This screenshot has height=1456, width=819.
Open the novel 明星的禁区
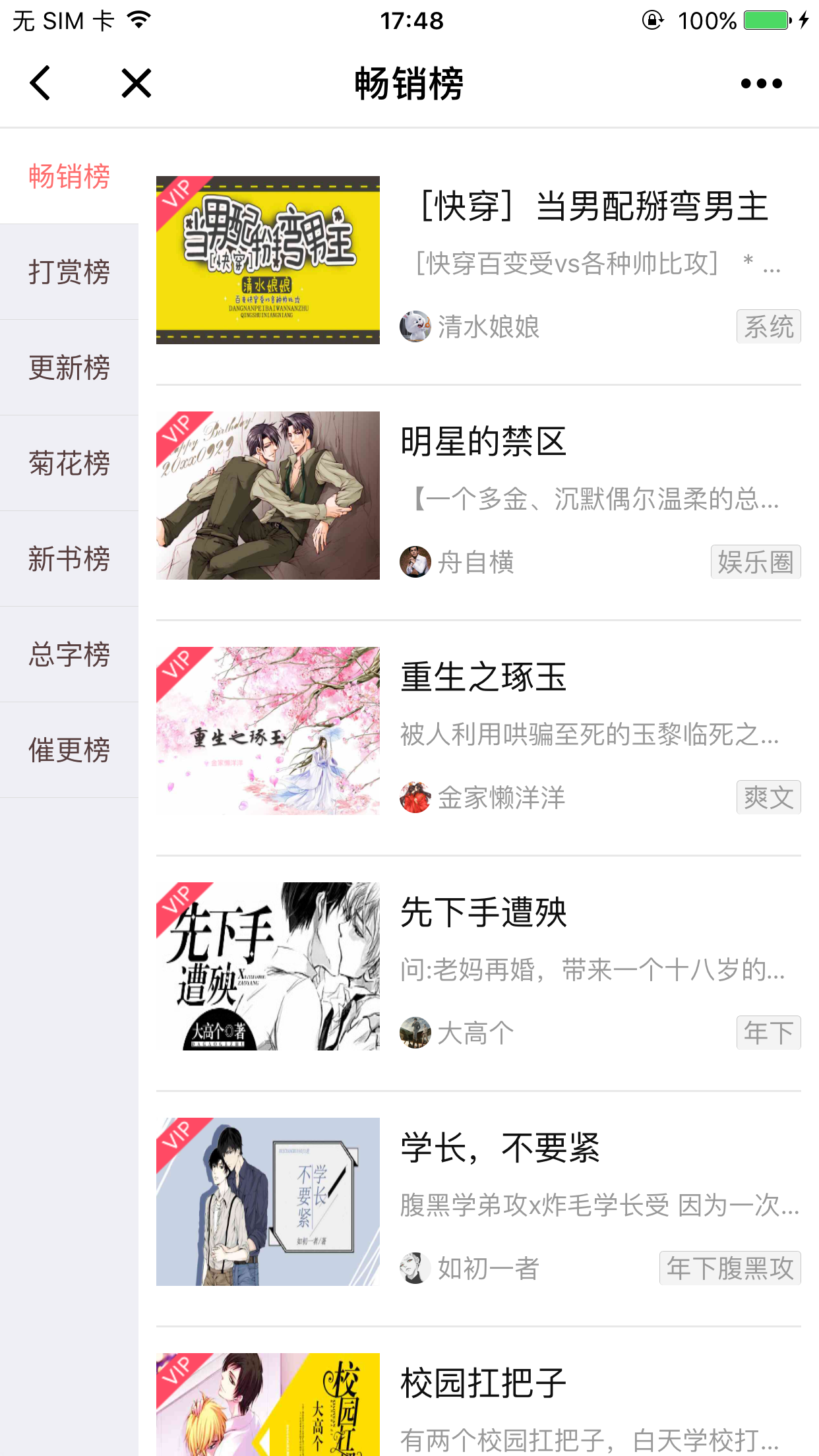click(483, 442)
